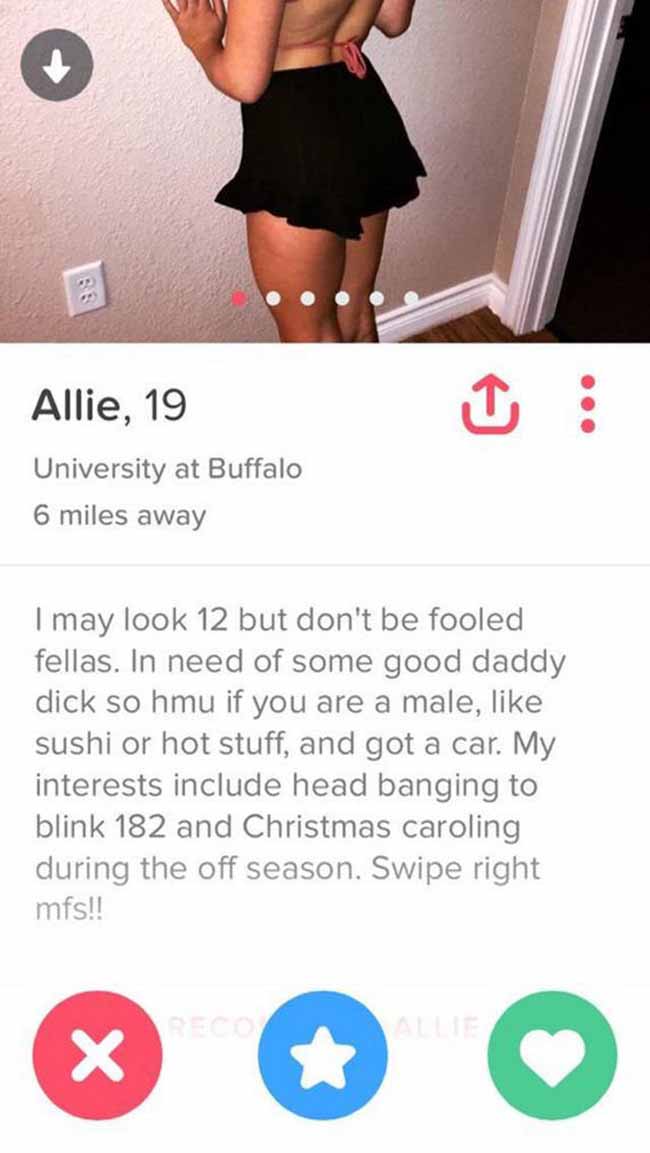Collapse the profile with the down arrow

[57, 65]
